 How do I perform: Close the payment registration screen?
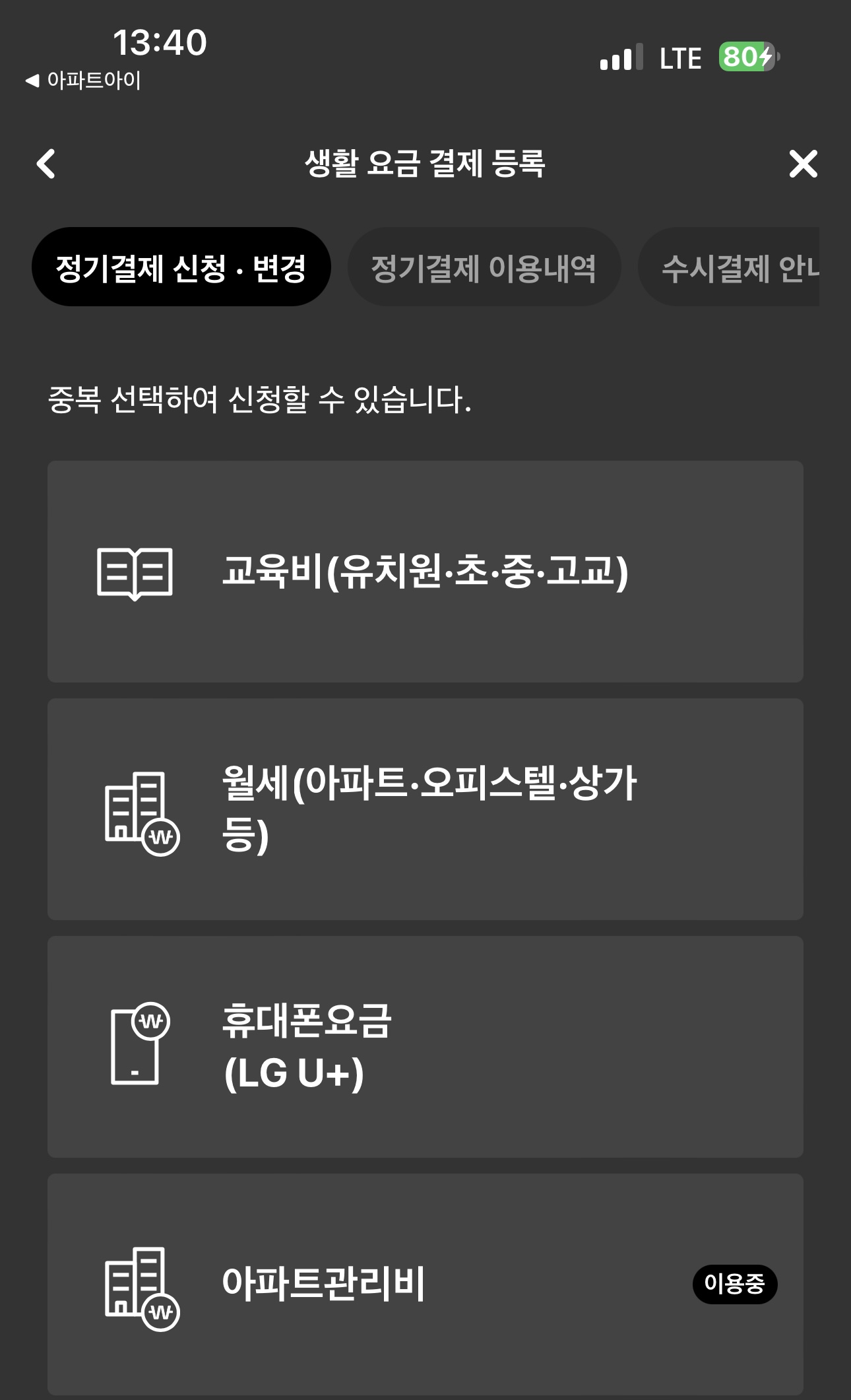(x=802, y=164)
